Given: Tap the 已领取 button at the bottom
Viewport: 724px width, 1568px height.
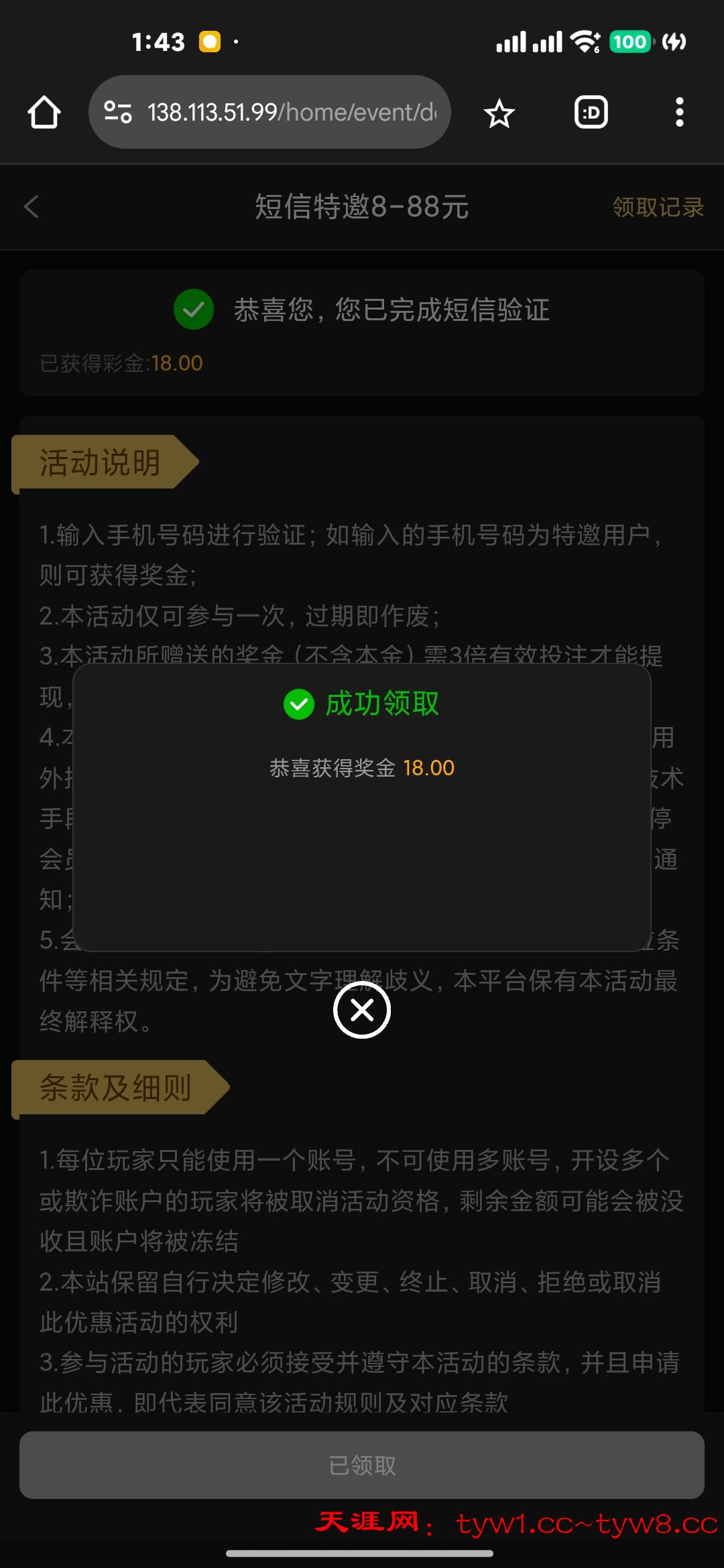Looking at the screenshot, I should 362,1465.
